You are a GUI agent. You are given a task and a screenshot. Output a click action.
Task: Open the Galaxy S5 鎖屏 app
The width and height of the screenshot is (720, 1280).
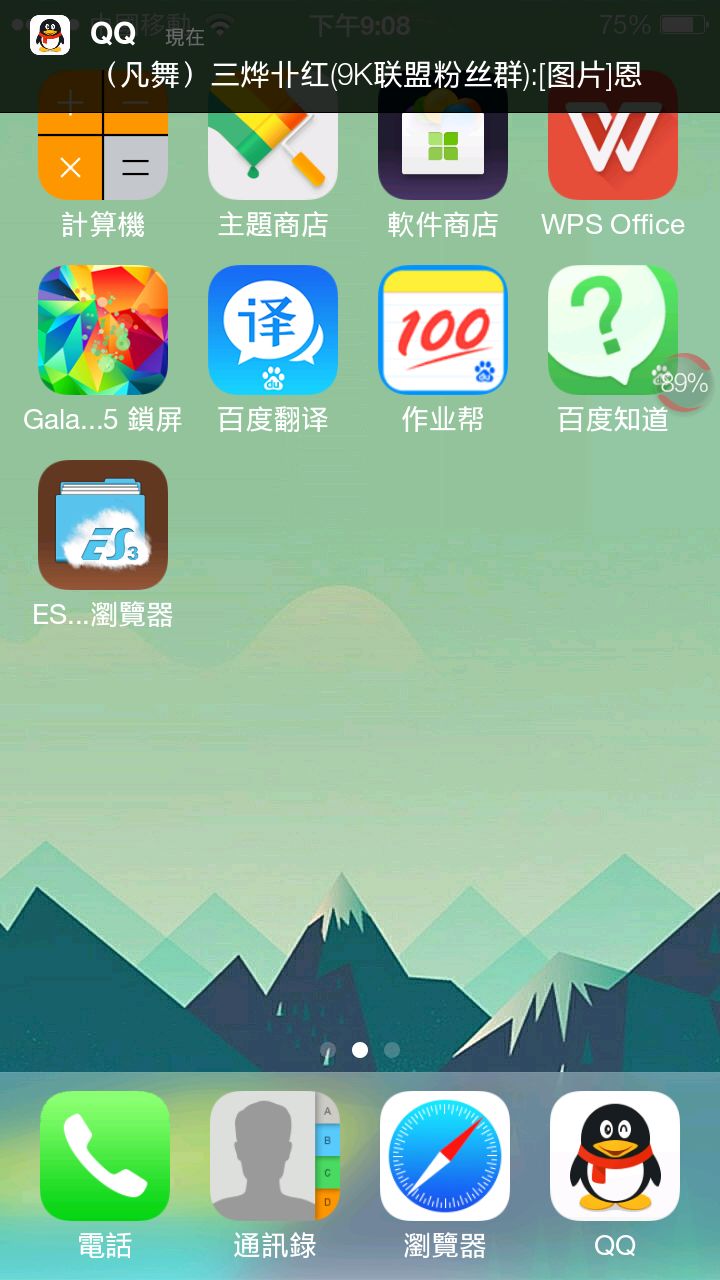click(103, 330)
